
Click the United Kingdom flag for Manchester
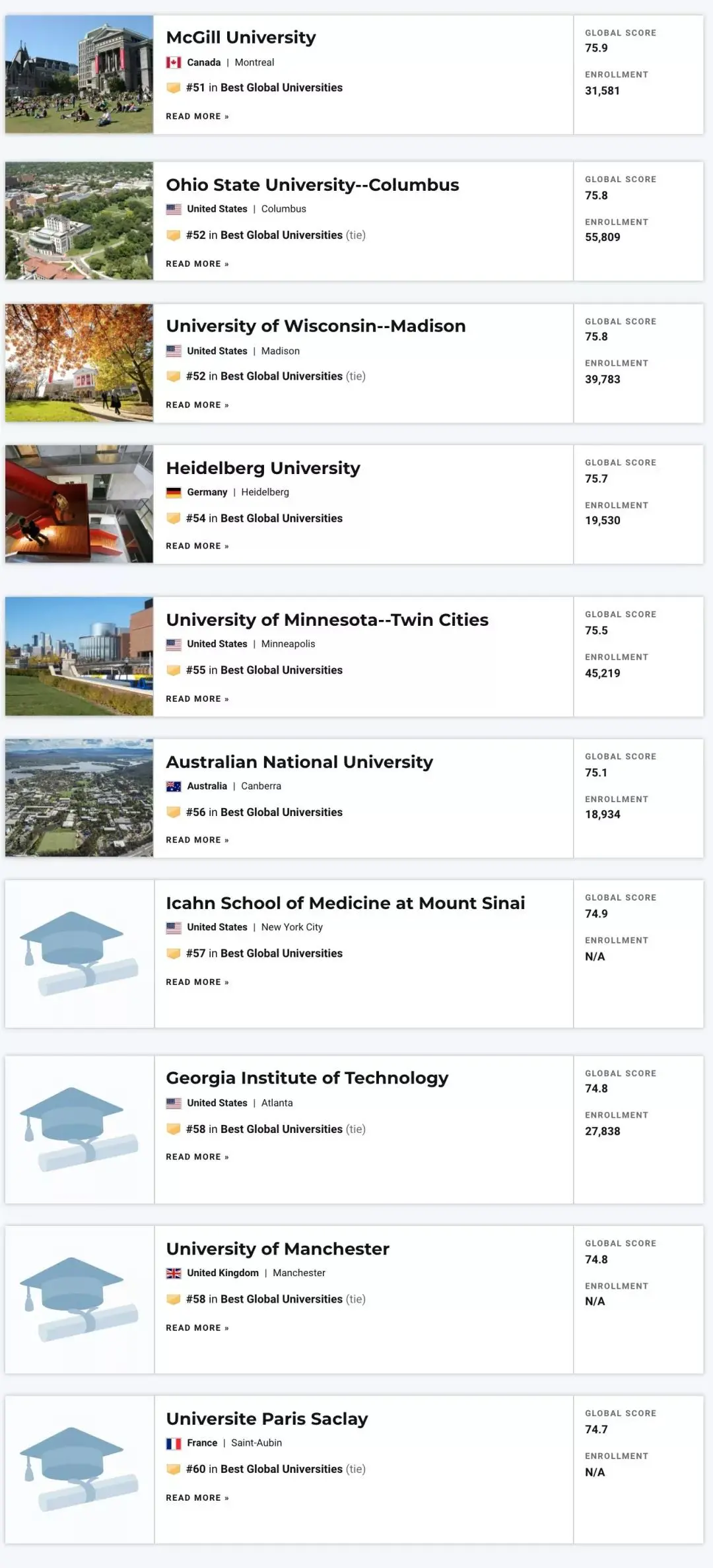(x=173, y=1273)
